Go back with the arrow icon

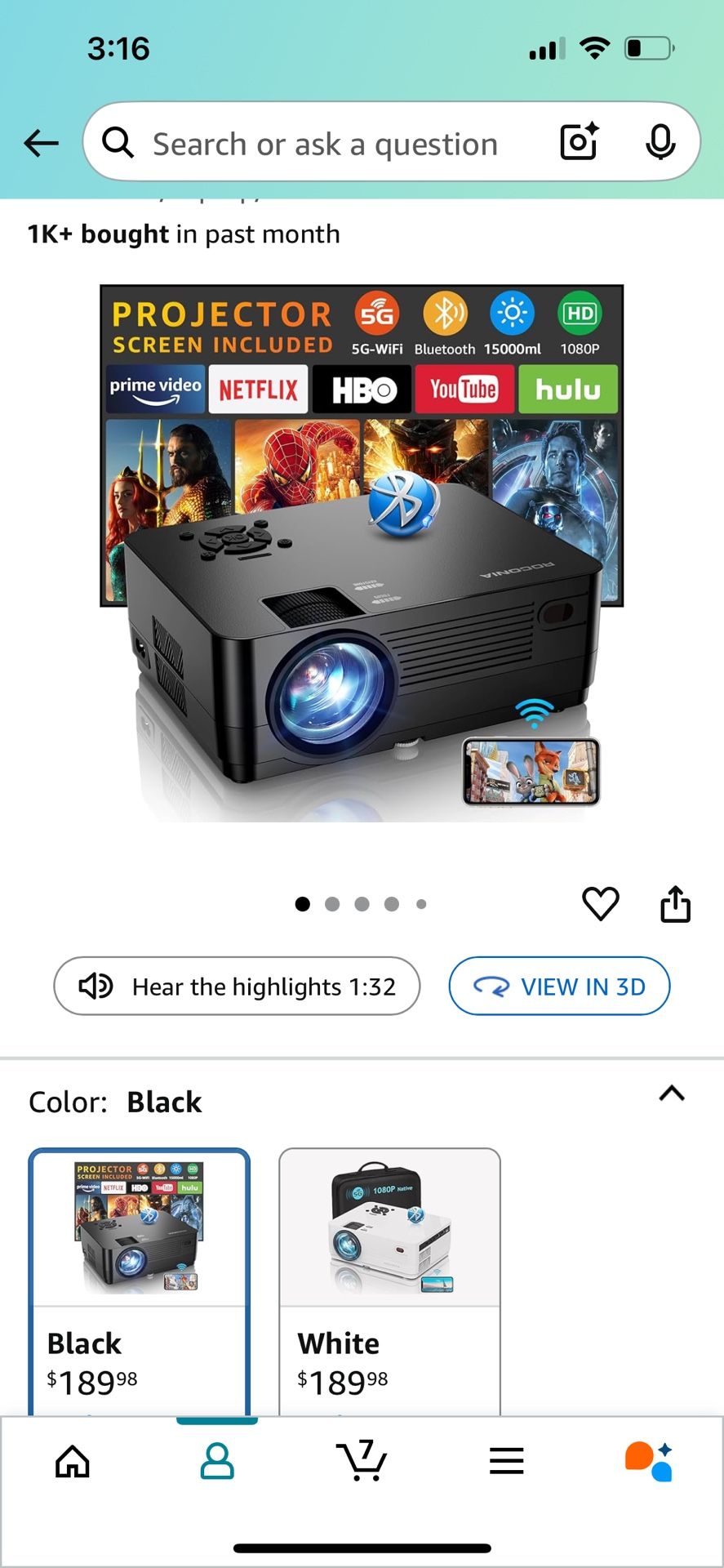[x=41, y=143]
